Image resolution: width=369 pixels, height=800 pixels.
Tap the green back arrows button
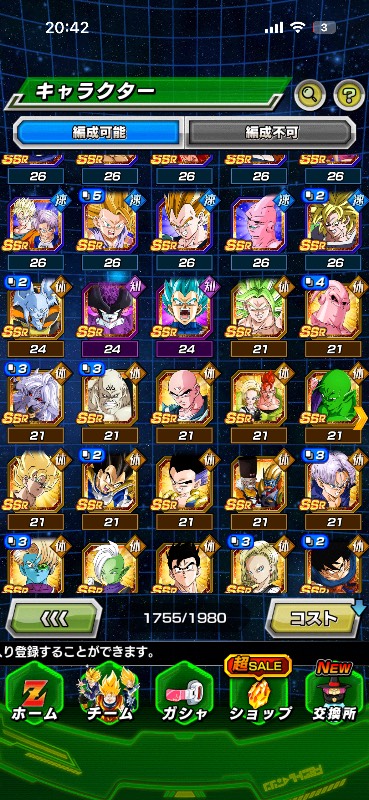(54, 618)
